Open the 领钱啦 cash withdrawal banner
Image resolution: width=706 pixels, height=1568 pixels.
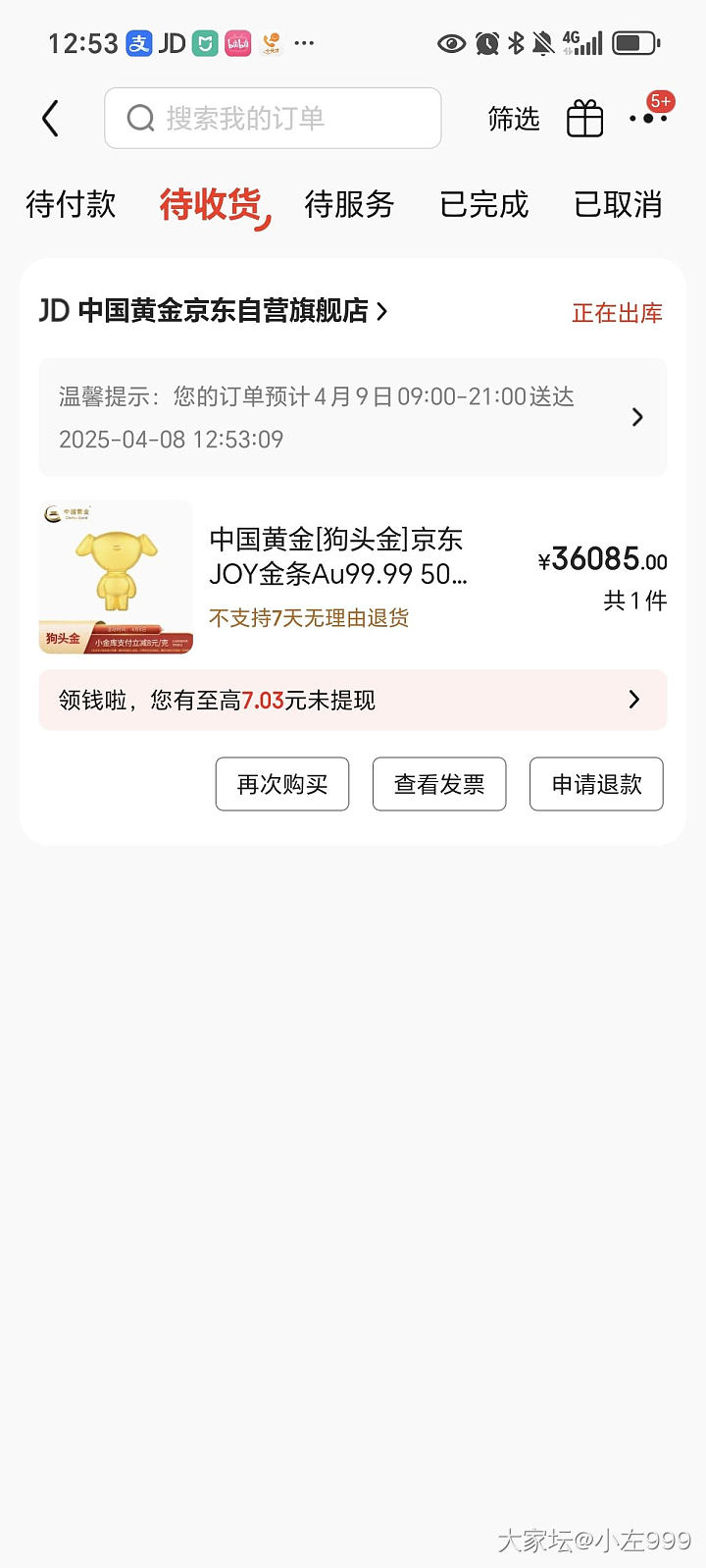pos(352,700)
